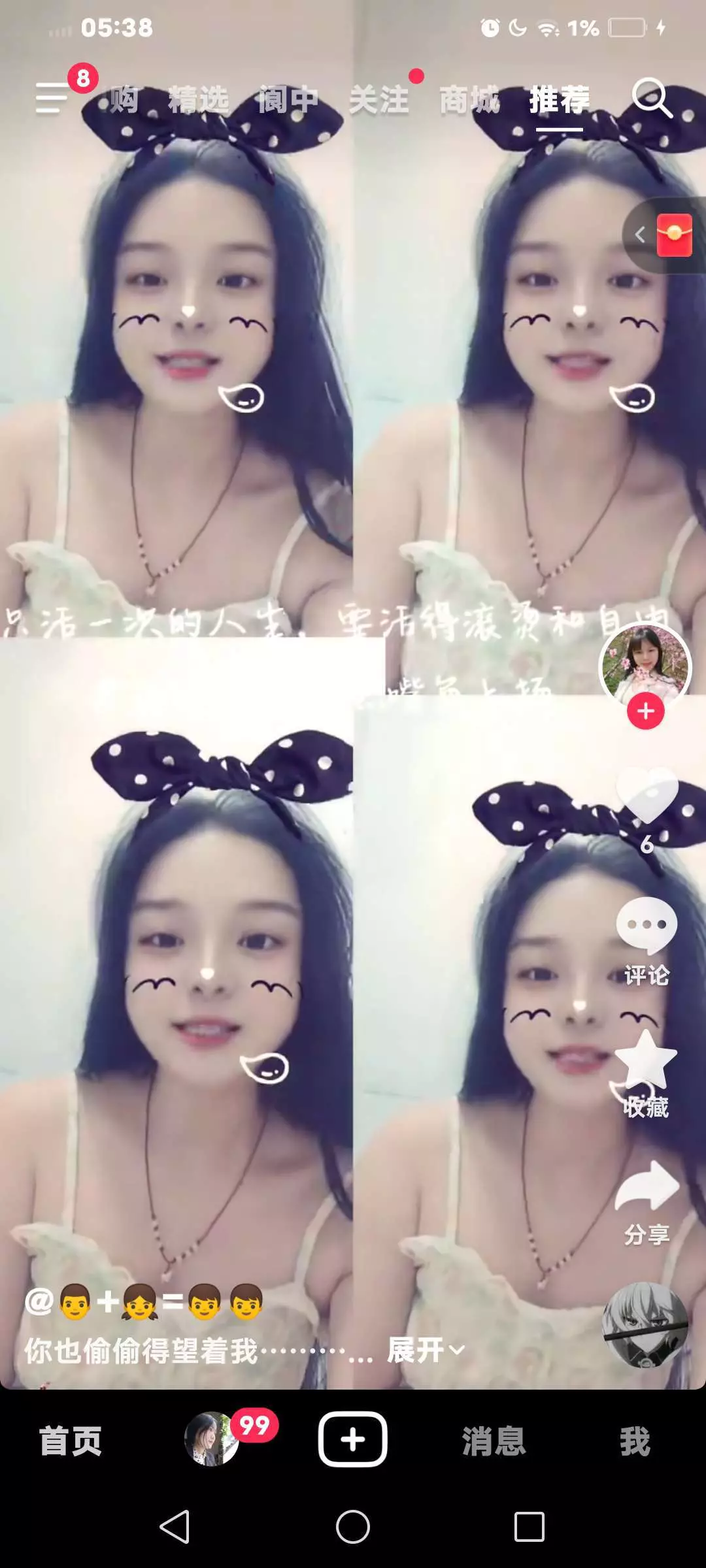706x1568 pixels.
Task: Switch to the 精选 tab
Action: [x=199, y=100]
